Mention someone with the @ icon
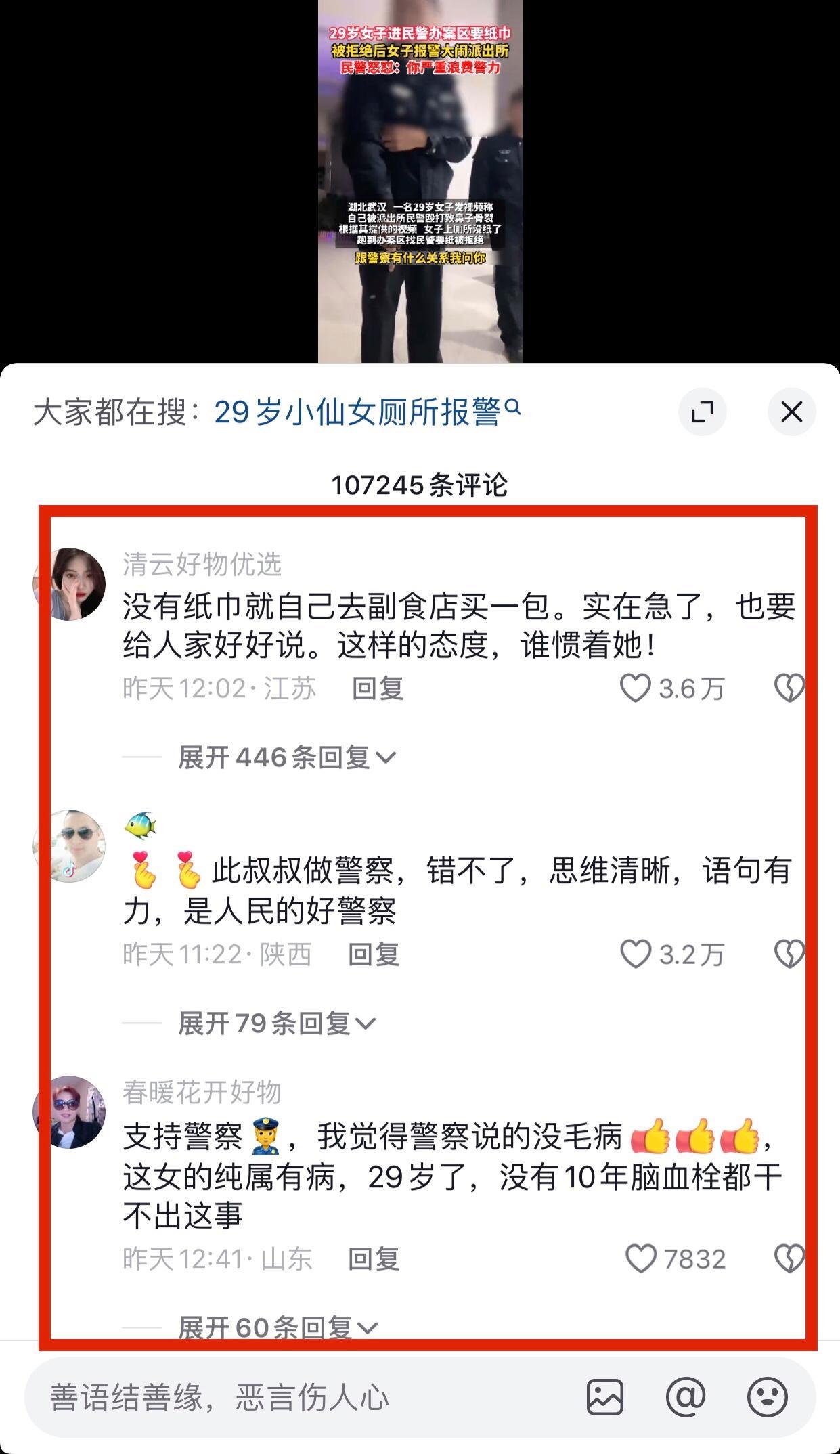 pos(686,1397)
